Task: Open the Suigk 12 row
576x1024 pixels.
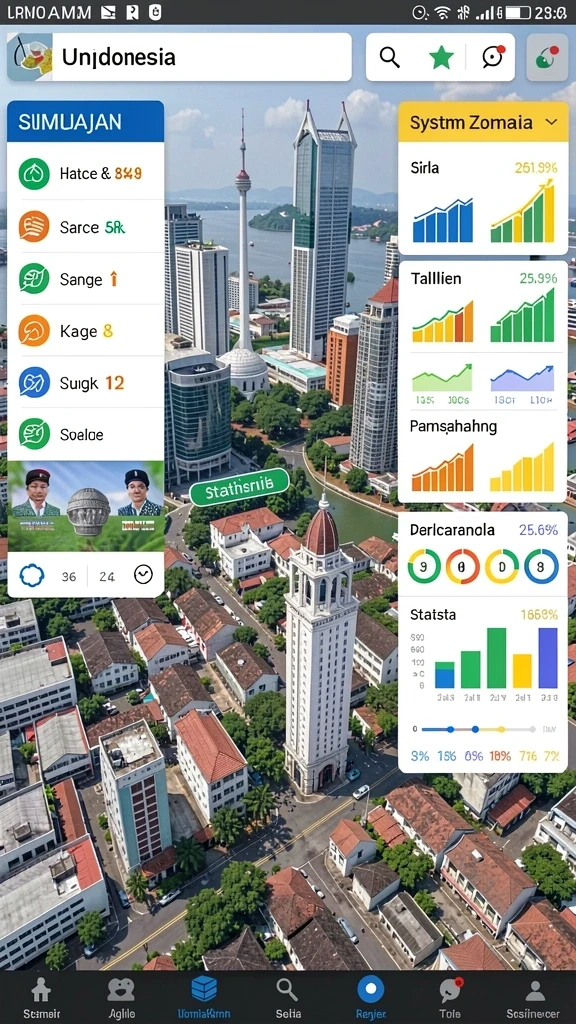Action: click(x=86, y=383)
